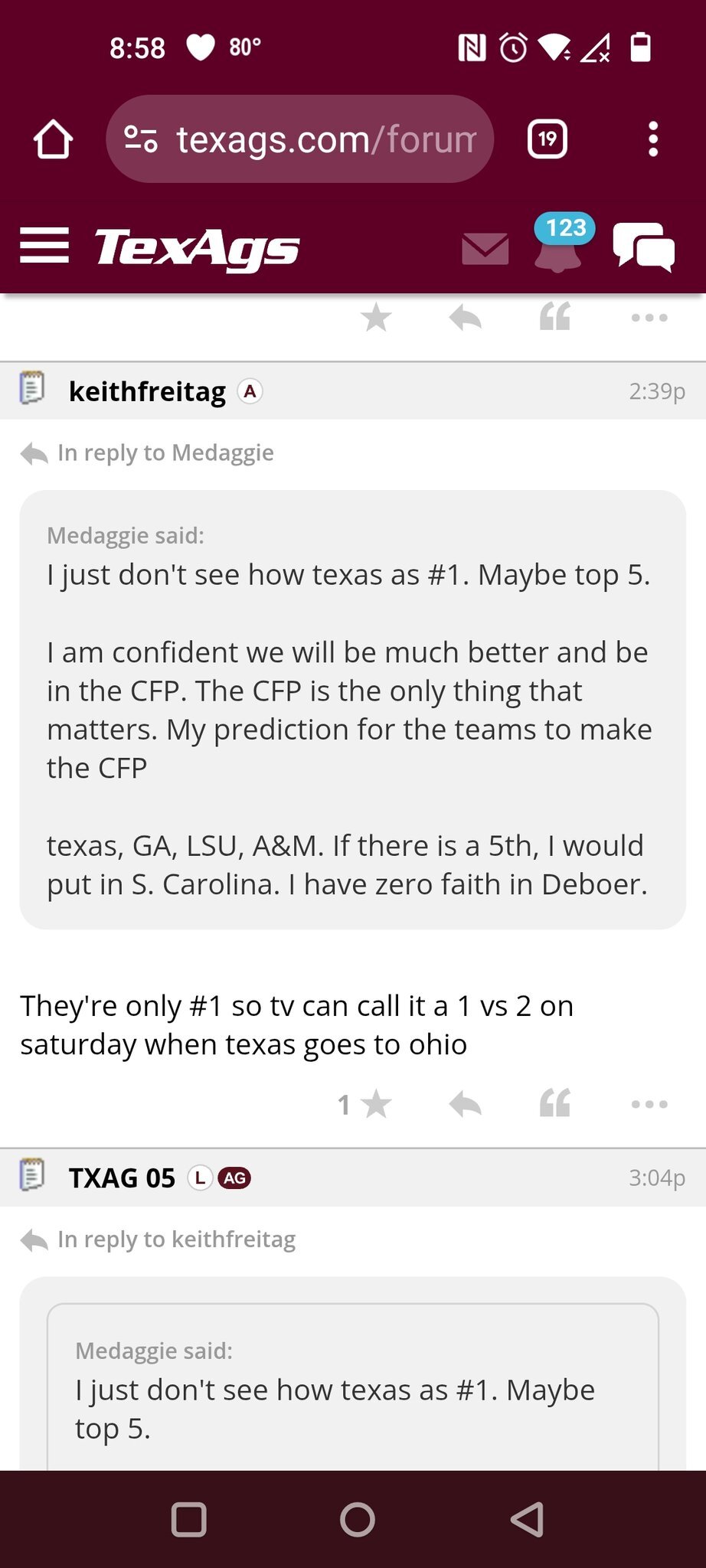
Task: Open TXAG 05's profile
Action: [122, 1178]
